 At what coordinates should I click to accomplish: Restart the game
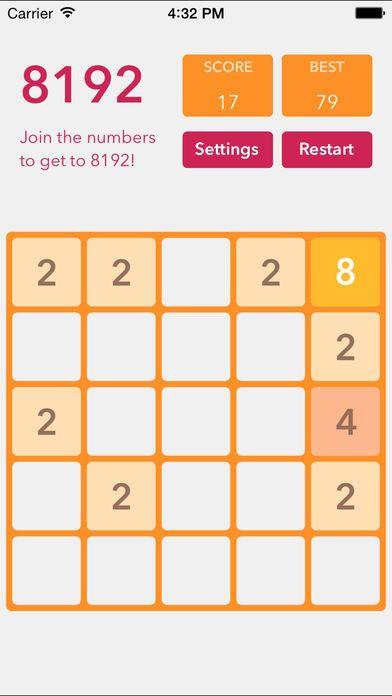point(327,150)
